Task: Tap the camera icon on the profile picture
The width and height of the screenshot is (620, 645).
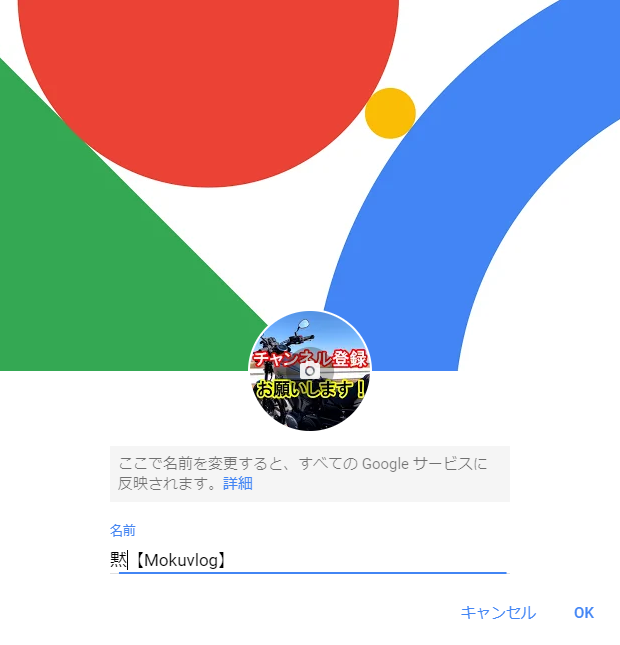Action: point(310,371)
